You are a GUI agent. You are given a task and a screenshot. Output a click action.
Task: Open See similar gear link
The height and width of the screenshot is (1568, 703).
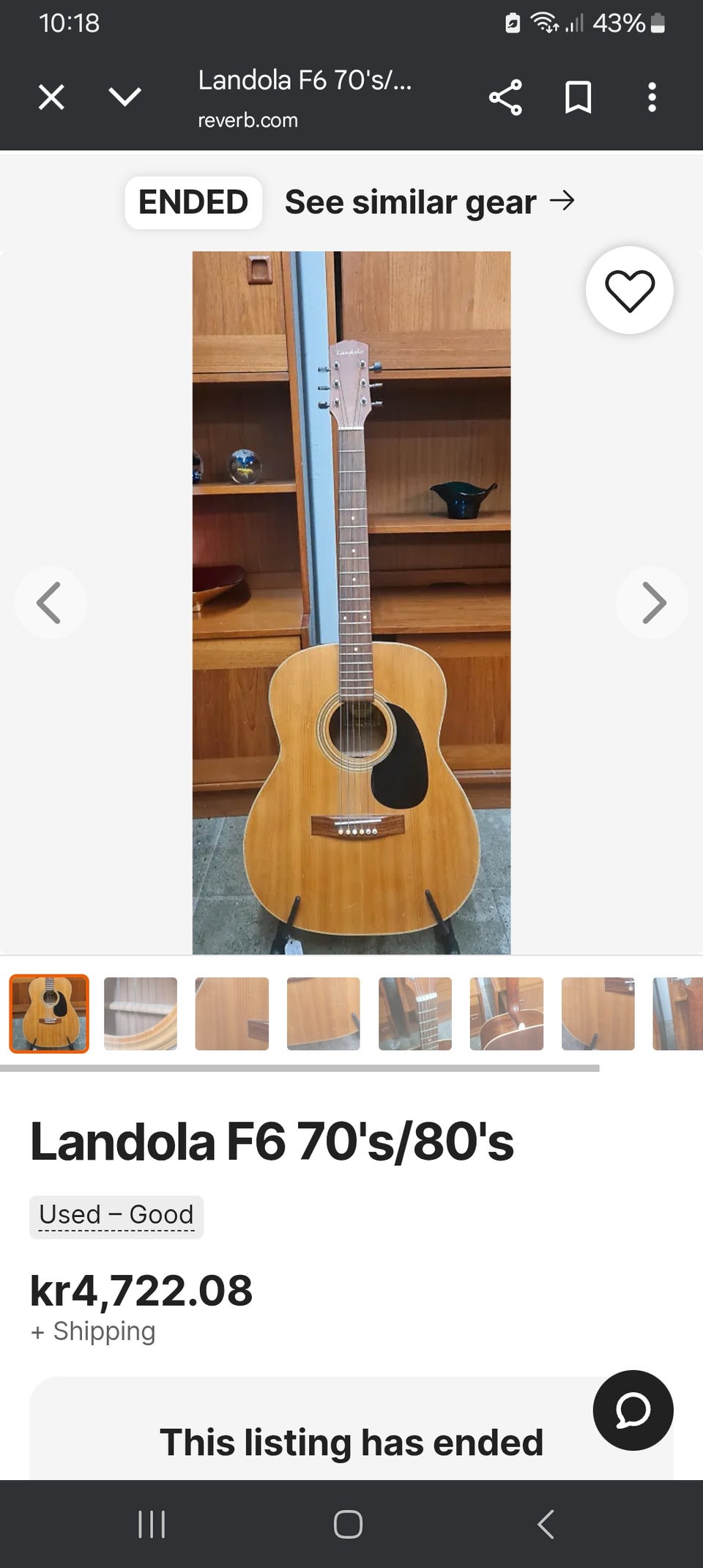pos(429,202)
